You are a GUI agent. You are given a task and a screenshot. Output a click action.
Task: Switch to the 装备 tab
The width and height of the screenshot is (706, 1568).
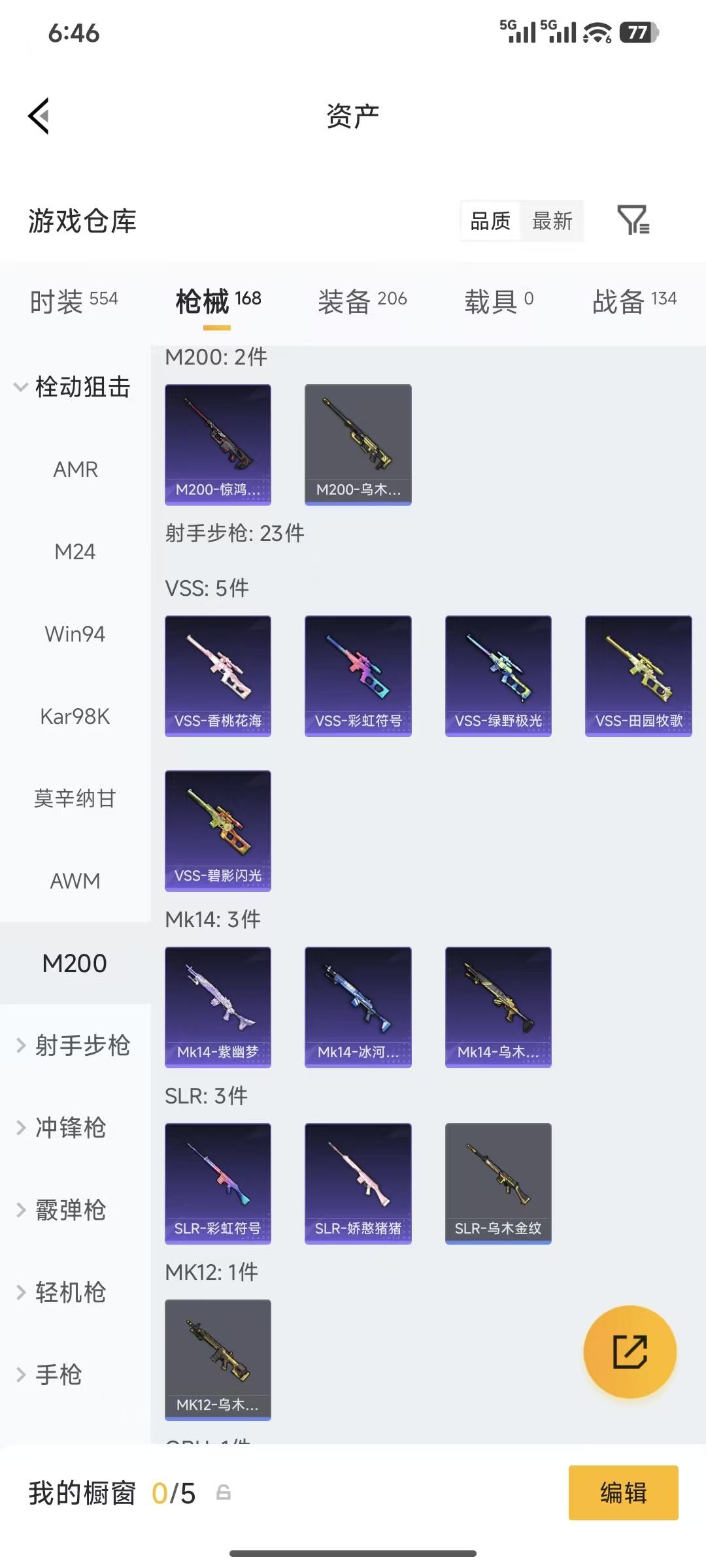[x=362, y=301]
